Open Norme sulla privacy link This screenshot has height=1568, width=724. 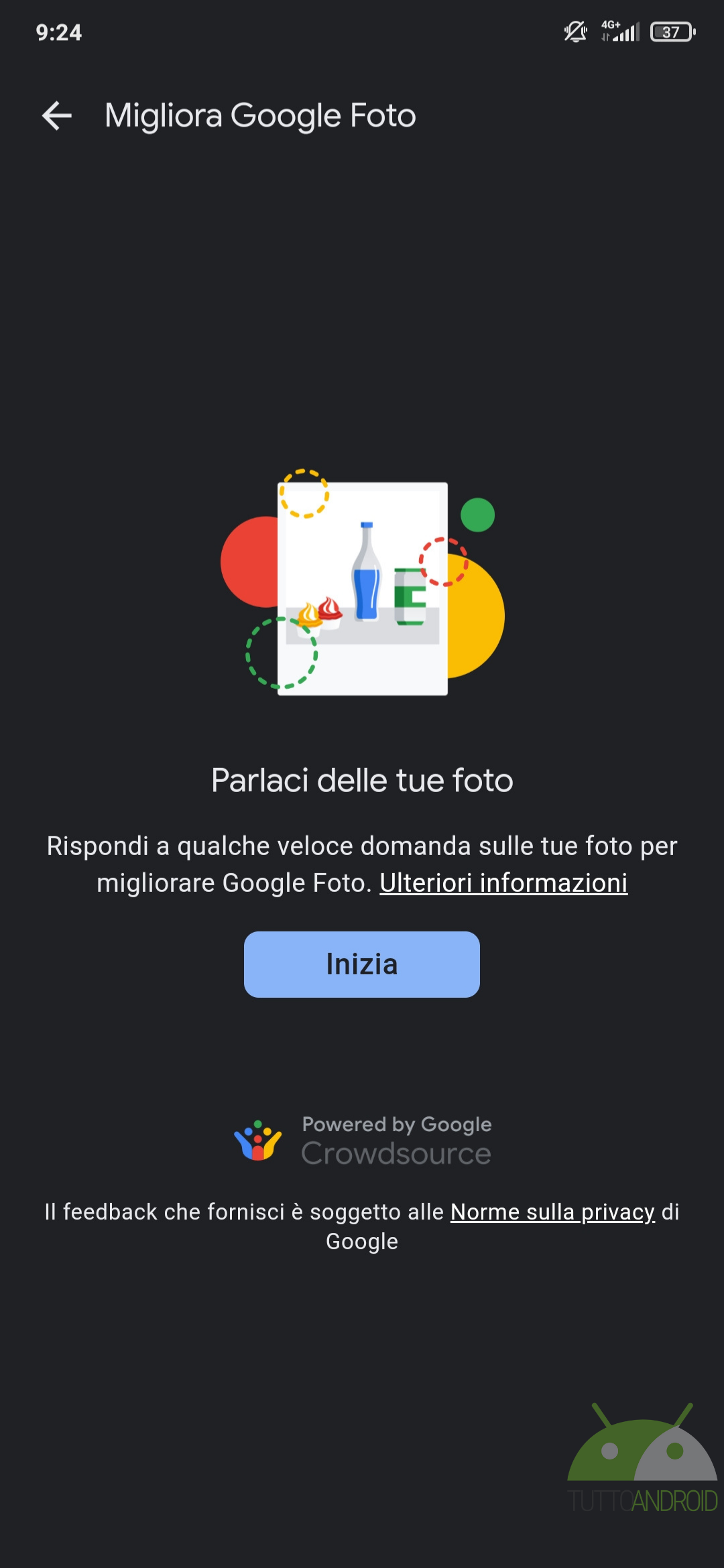pos(552,1212)
